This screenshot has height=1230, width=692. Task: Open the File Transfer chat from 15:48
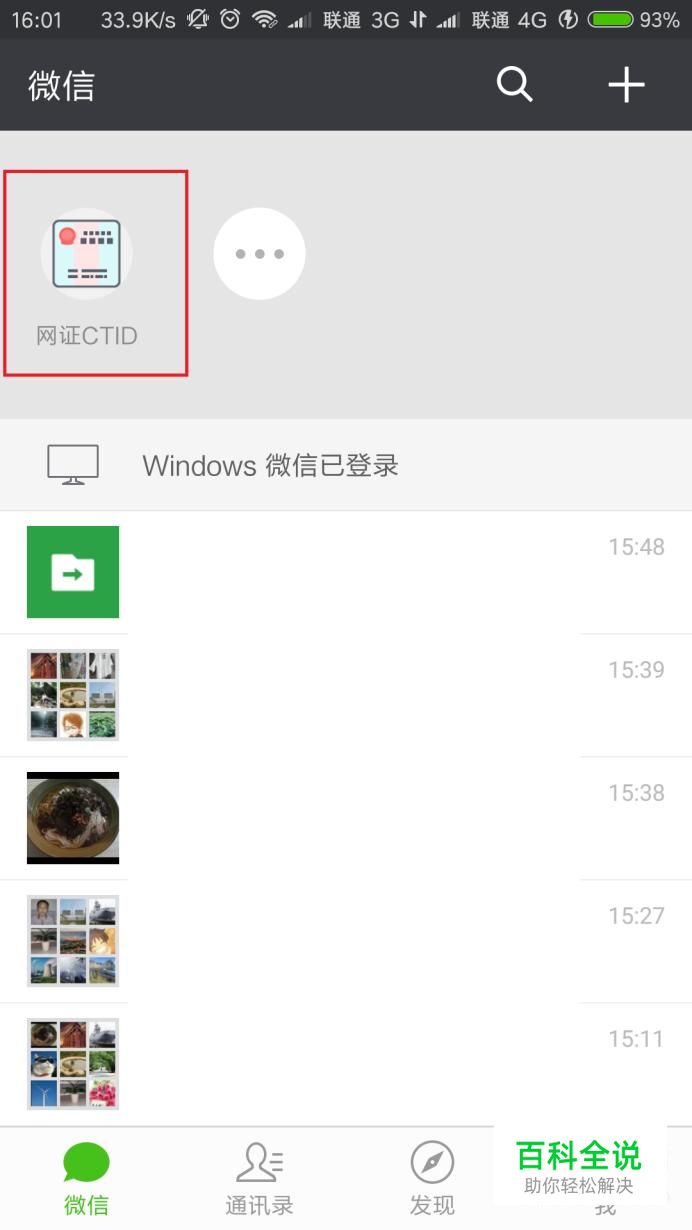[x=346, y=572]
